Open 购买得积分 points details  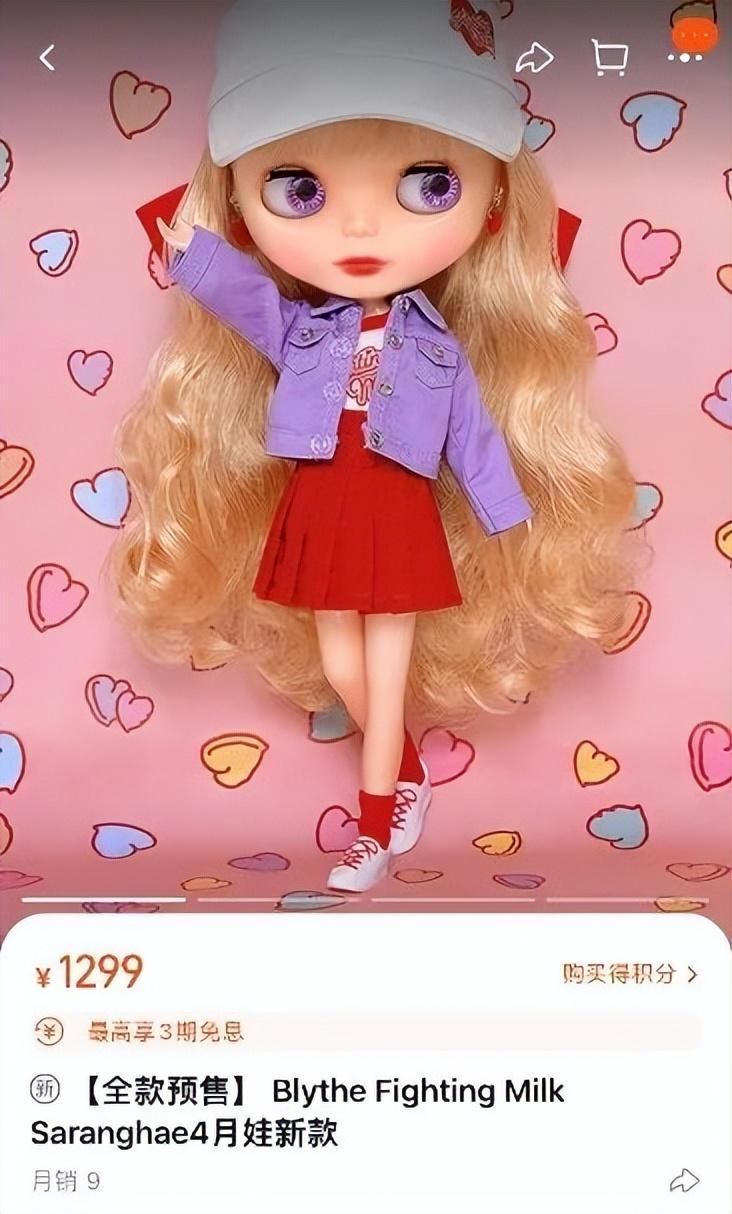pyautogui.click(x=629, y=973)
